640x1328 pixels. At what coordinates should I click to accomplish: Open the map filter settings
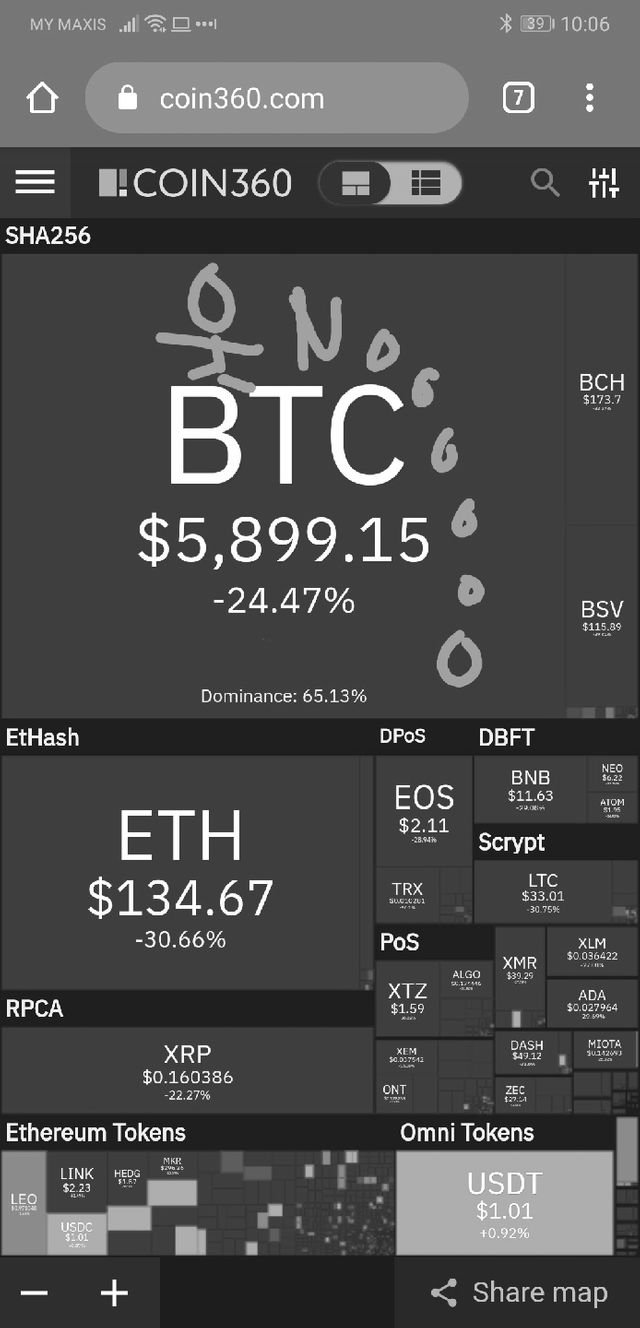[x=604, y=182]
